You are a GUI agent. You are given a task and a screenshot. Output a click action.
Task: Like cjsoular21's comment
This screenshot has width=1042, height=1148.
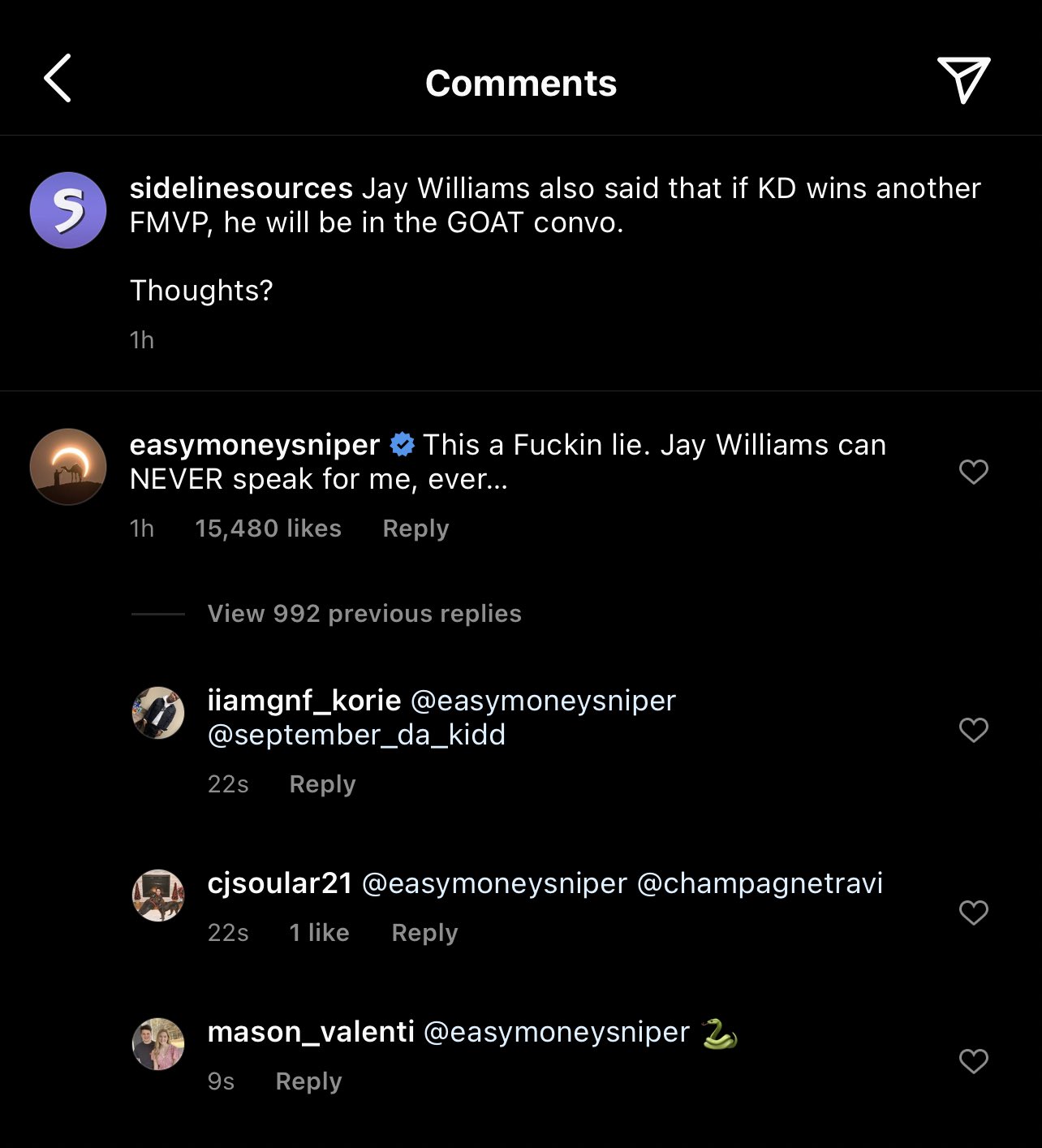click(x=973, y=913)
